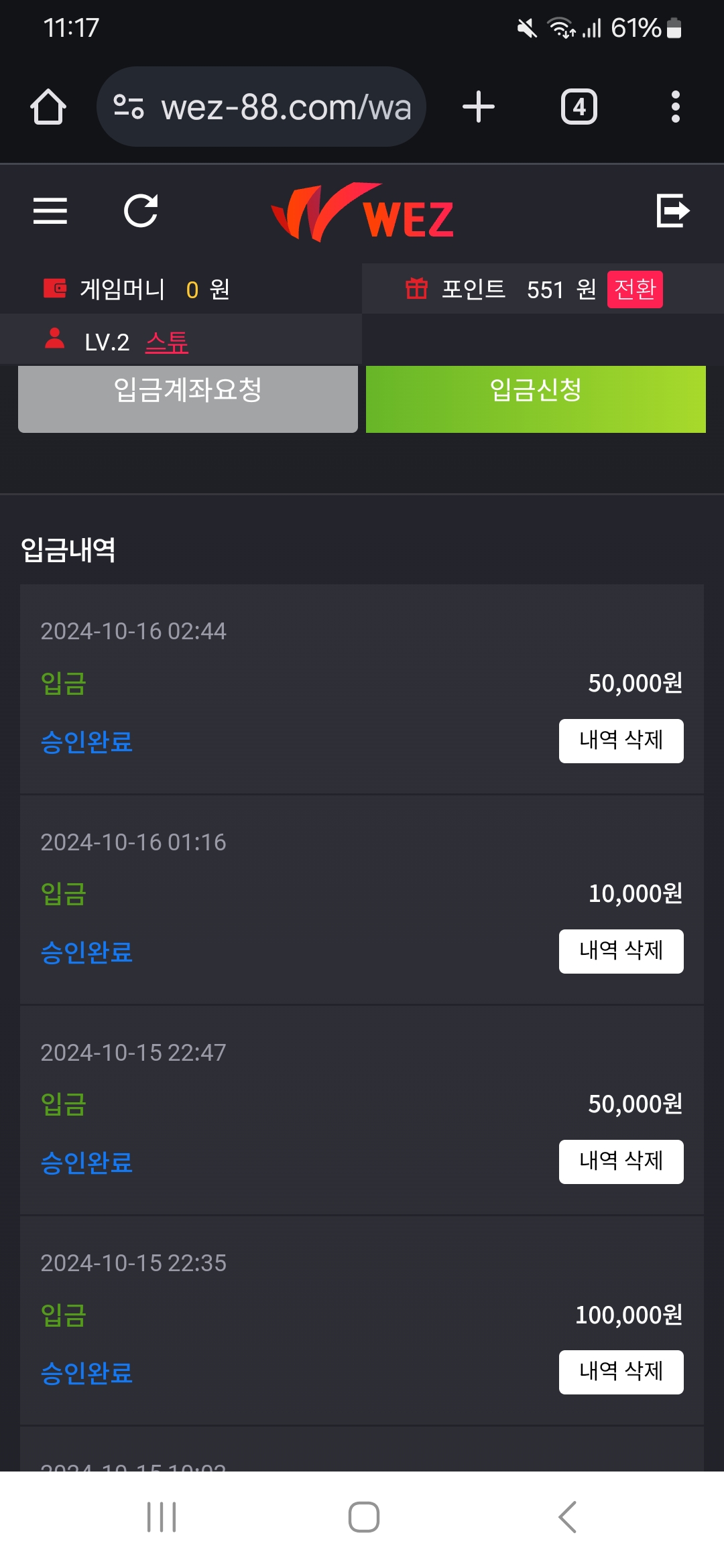Delete the 2024-10-16 02:44 deposit record
Viewport: 724px width, 1568px height.
[x=621, y=741]
